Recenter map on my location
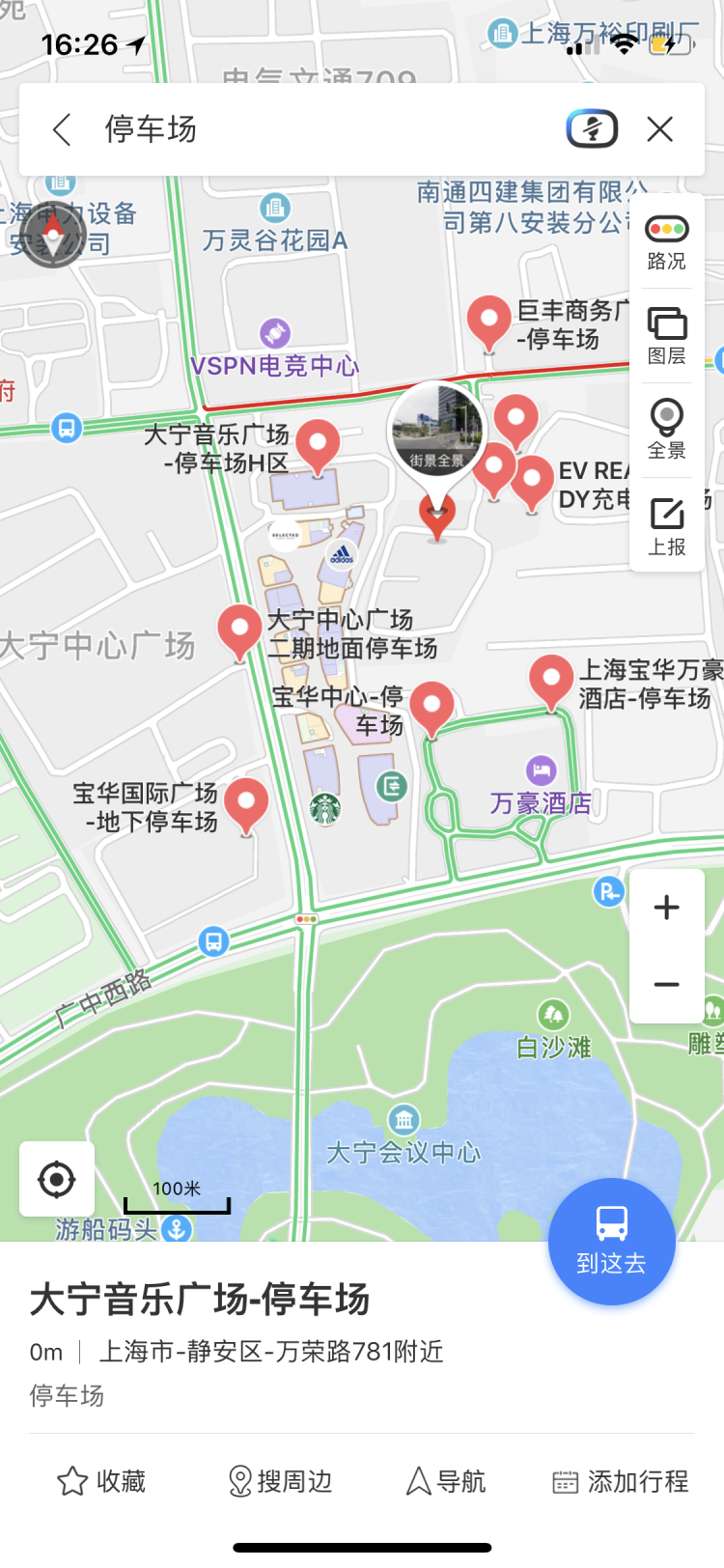 [57, 1179]
